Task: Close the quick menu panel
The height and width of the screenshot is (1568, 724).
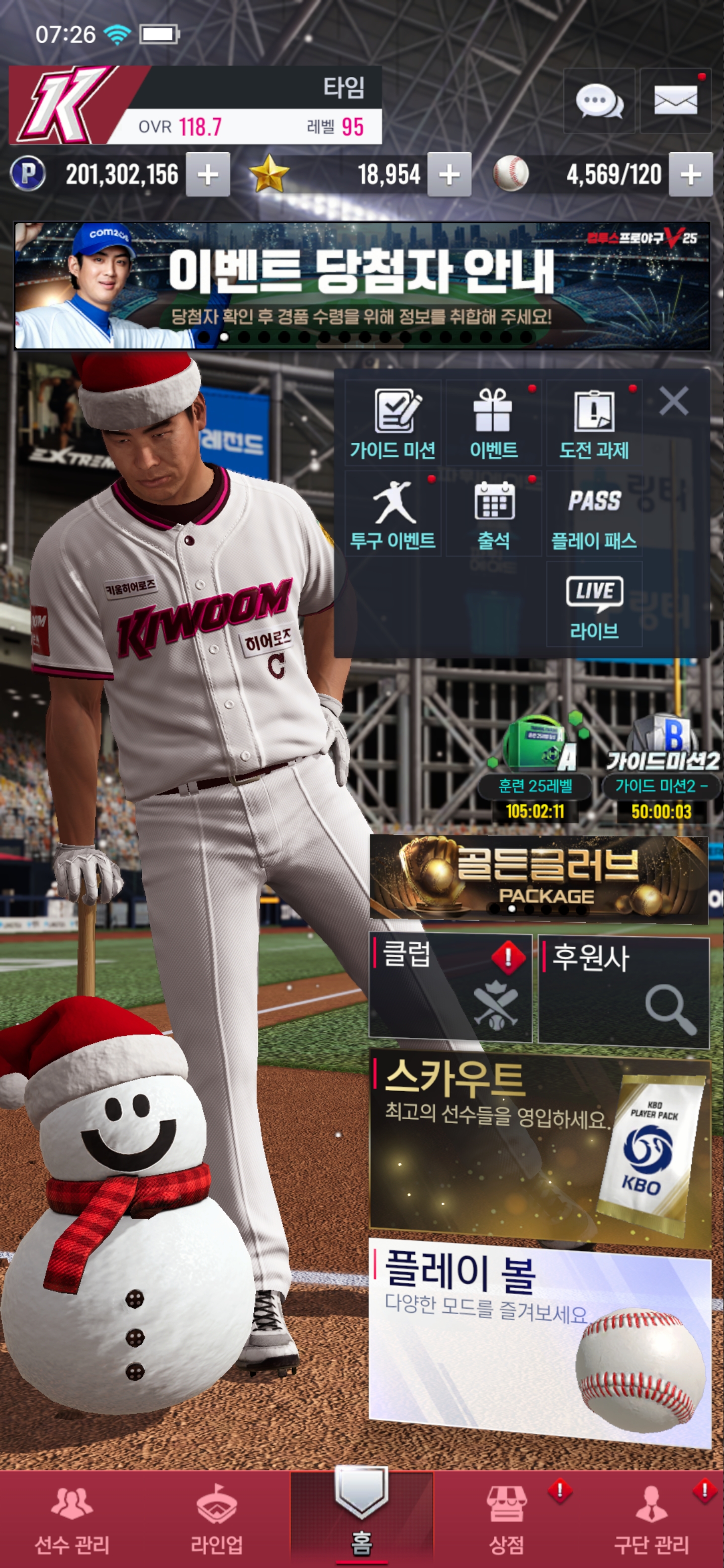Action: [x=673, y=402]
